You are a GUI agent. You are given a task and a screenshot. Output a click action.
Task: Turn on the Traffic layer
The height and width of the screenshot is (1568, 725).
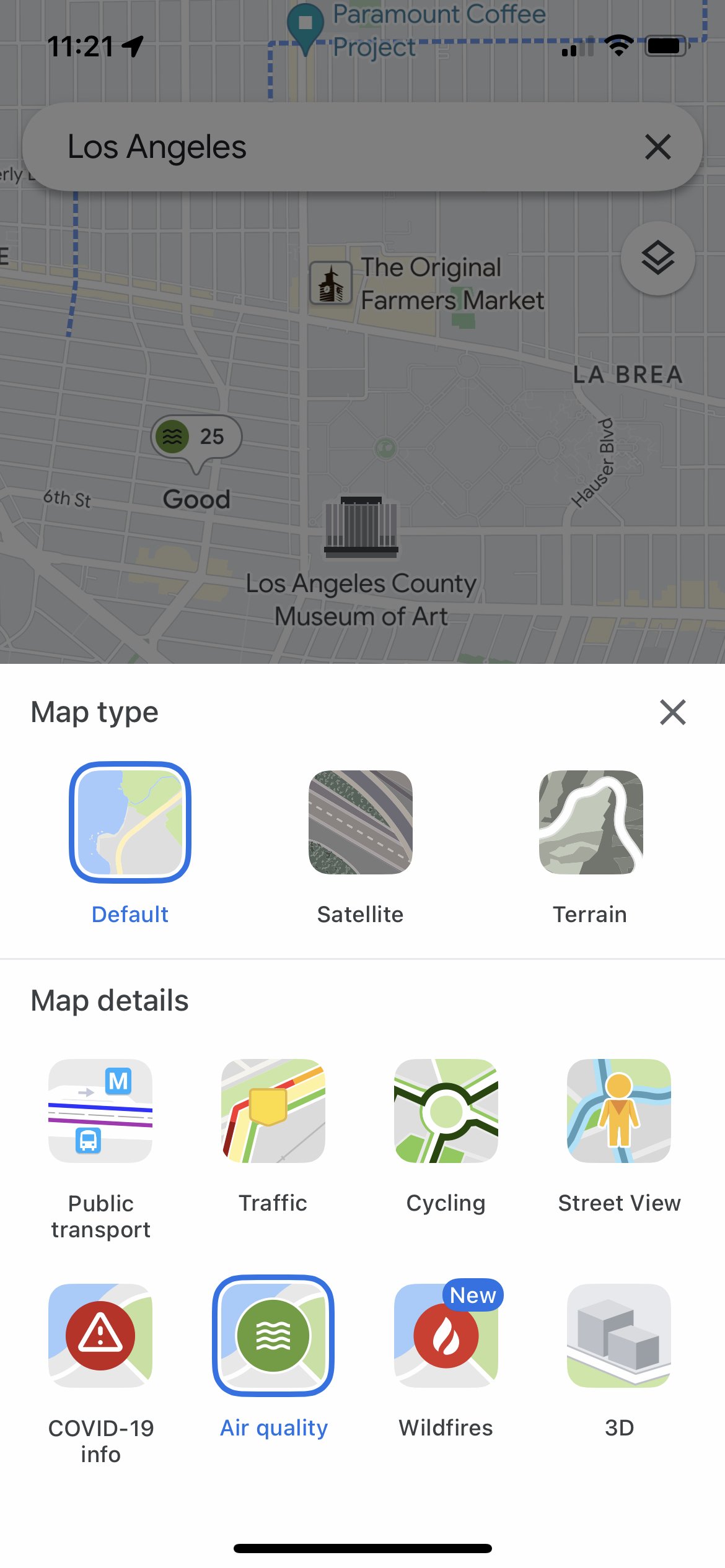coord(273,1111)
